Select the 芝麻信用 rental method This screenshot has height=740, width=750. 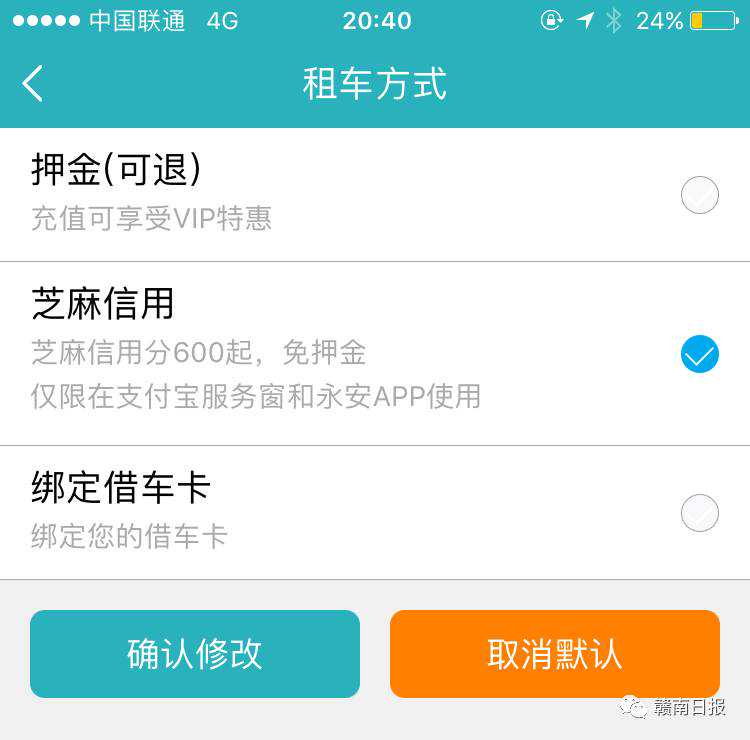coord(699,354)
